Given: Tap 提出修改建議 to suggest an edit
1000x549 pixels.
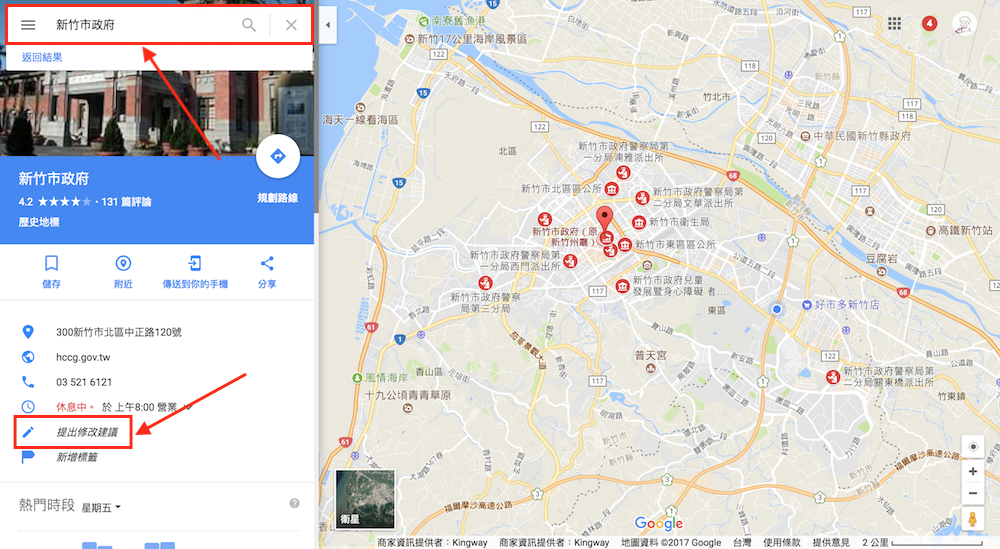Looking at the screenshot, I should tap(86, 432).
